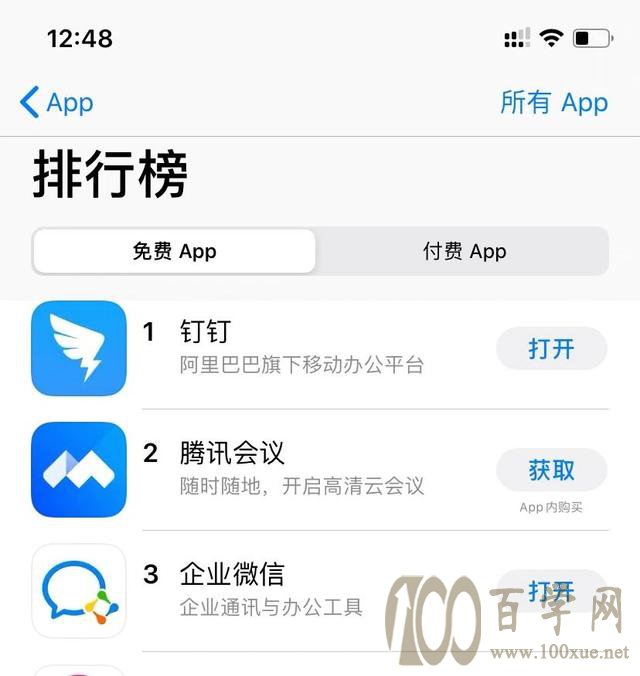The height and width of the screenshot is (676, 640).
Task: Open the 所有 App link
Action: [x=553, y=102]
